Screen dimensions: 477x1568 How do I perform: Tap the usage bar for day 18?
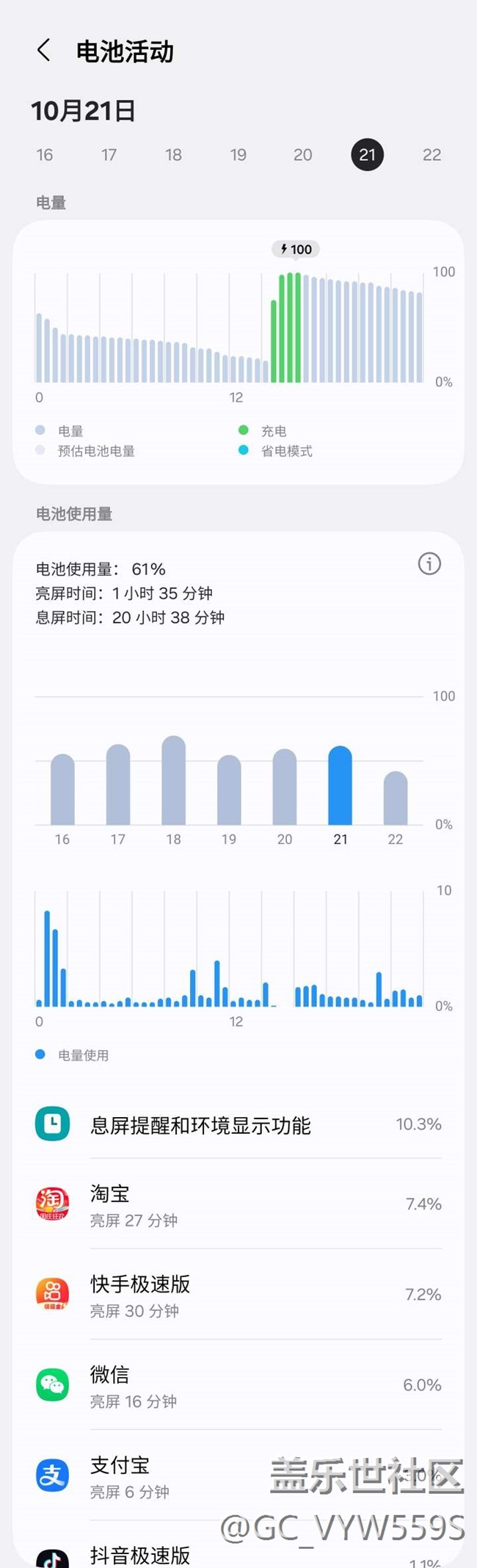(173, 781)
